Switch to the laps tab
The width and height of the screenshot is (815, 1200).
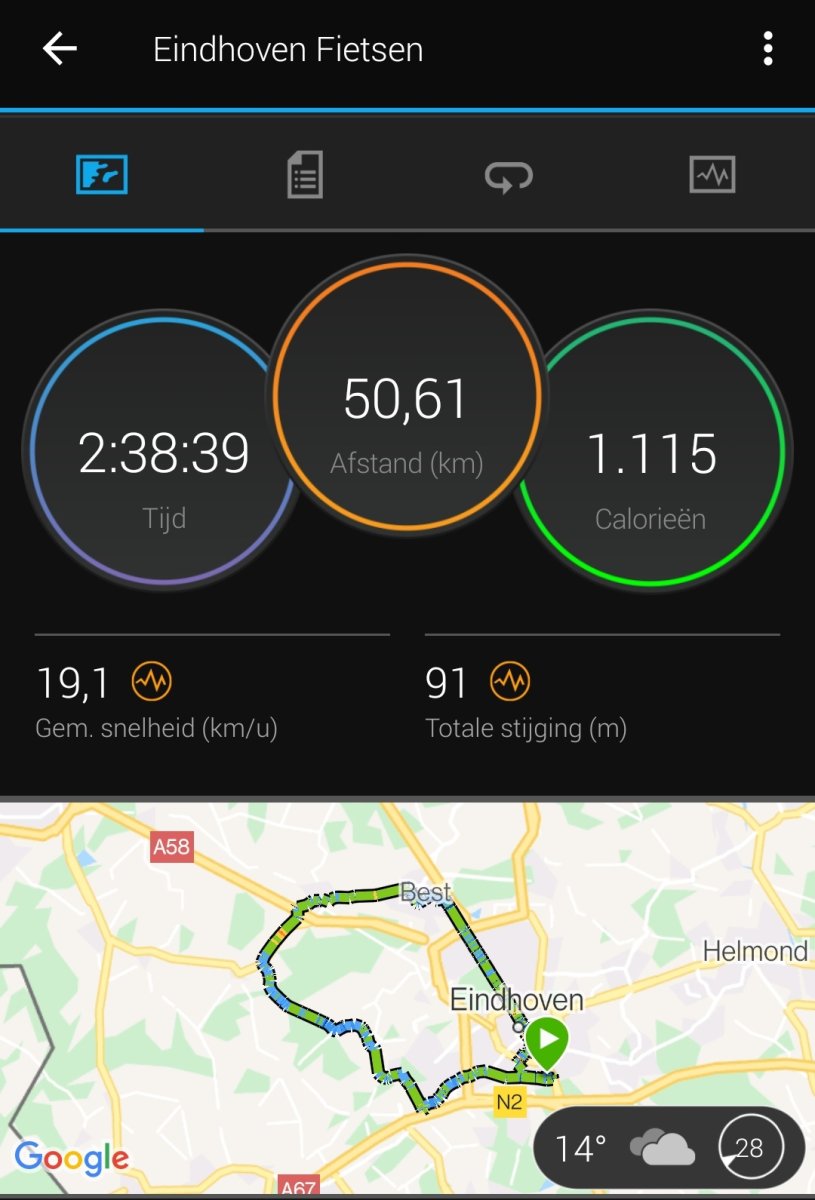tap(509, 176)
